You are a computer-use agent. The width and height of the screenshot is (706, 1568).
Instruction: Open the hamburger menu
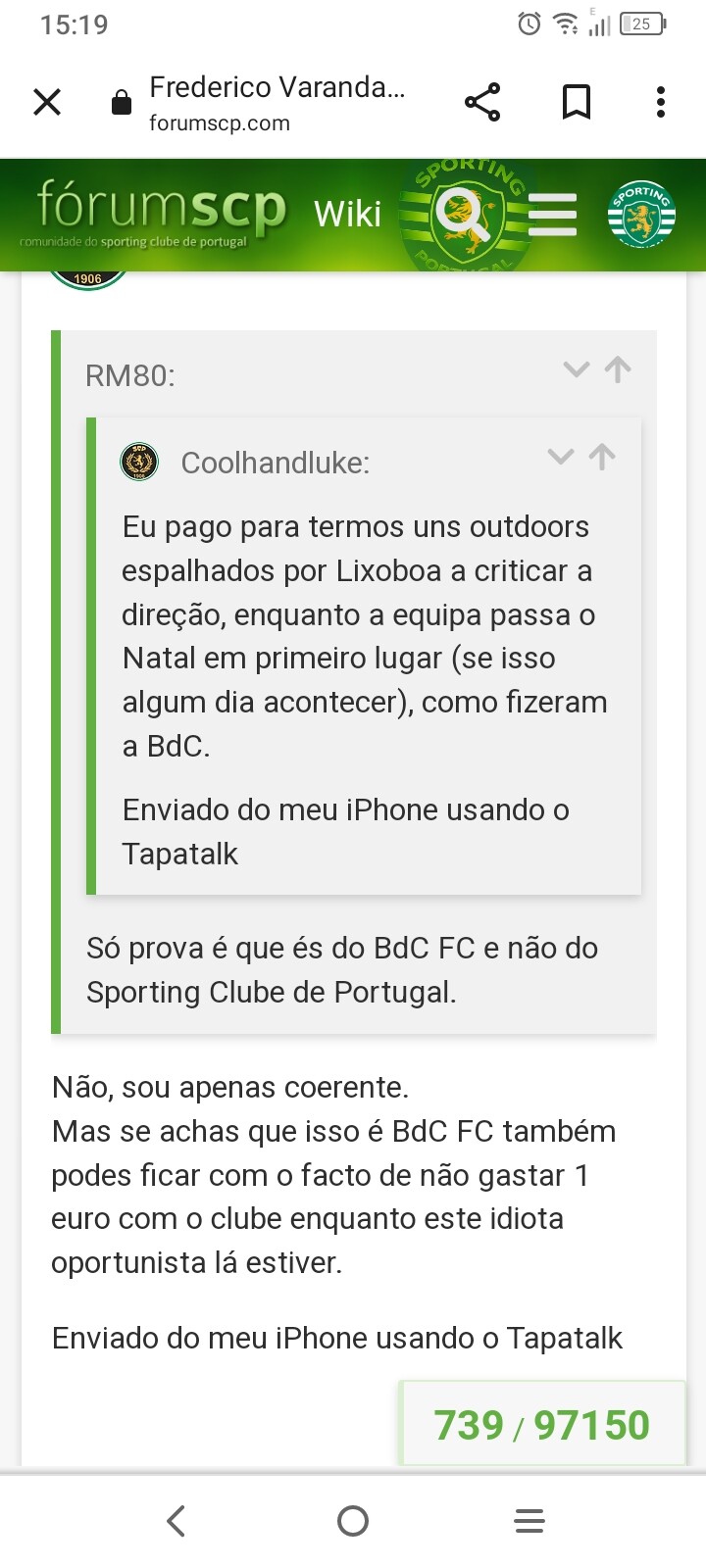553,214
